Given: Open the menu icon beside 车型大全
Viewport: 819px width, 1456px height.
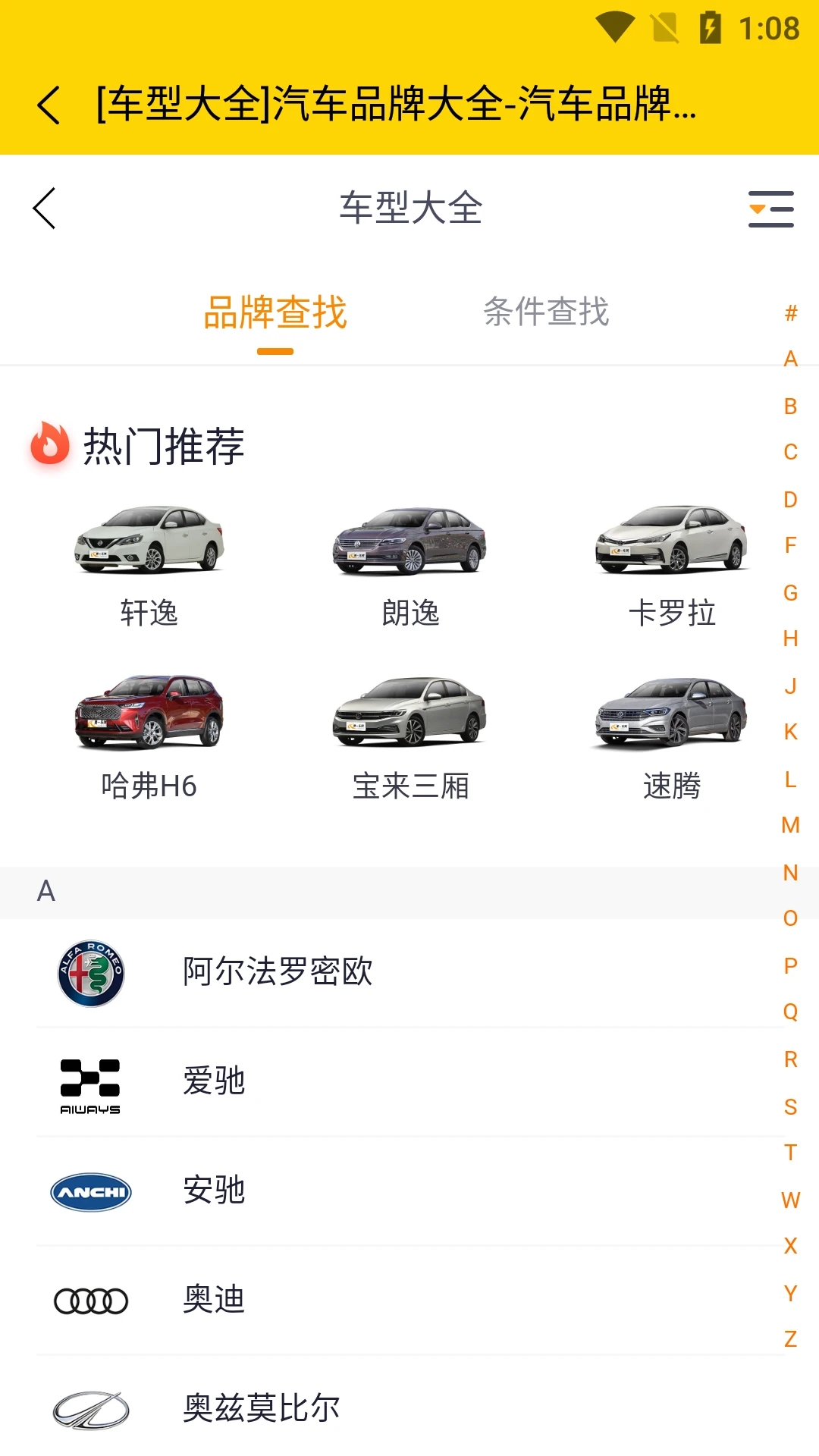Looking at the screenshot, I should [x=770, y=209].
